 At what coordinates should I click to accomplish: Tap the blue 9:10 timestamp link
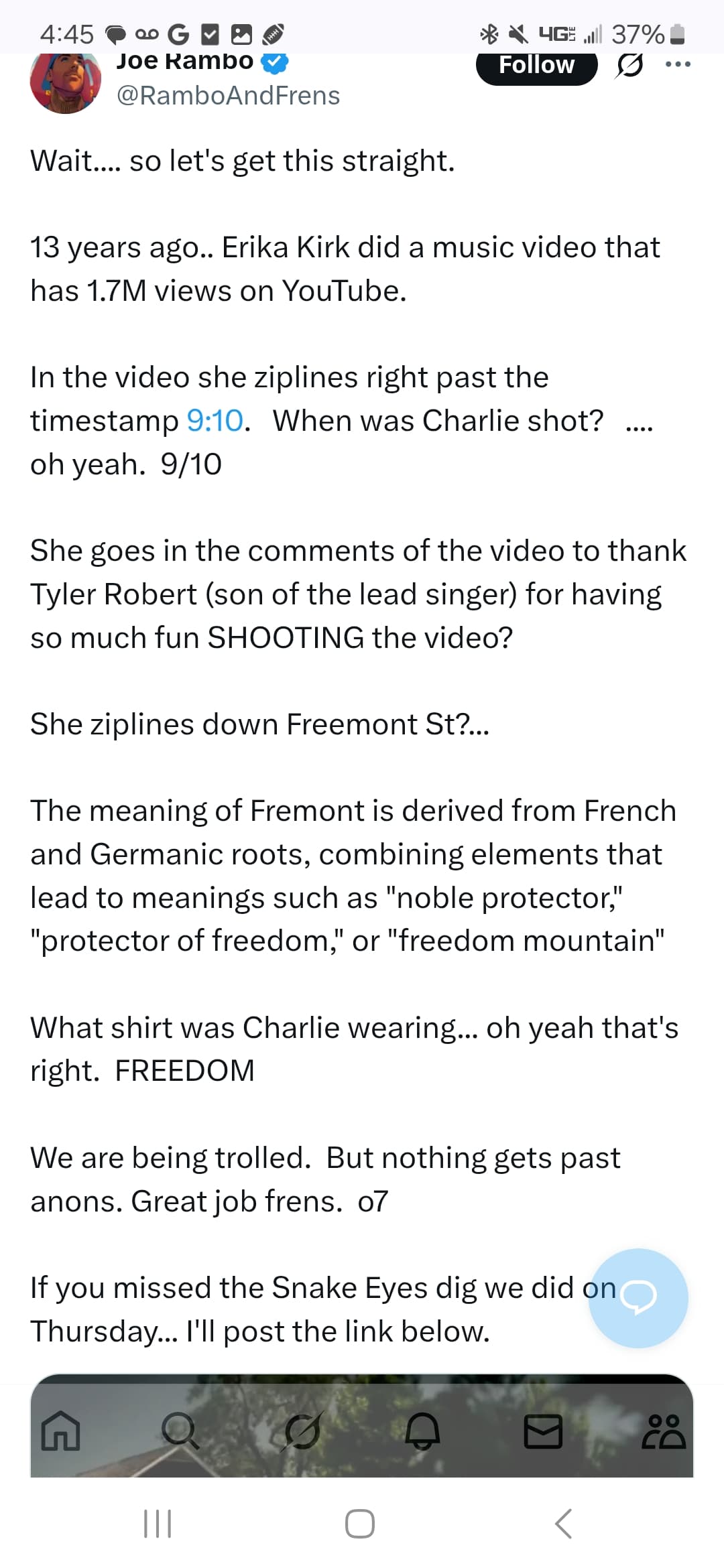pyautogui.click(x=215, y=421)
